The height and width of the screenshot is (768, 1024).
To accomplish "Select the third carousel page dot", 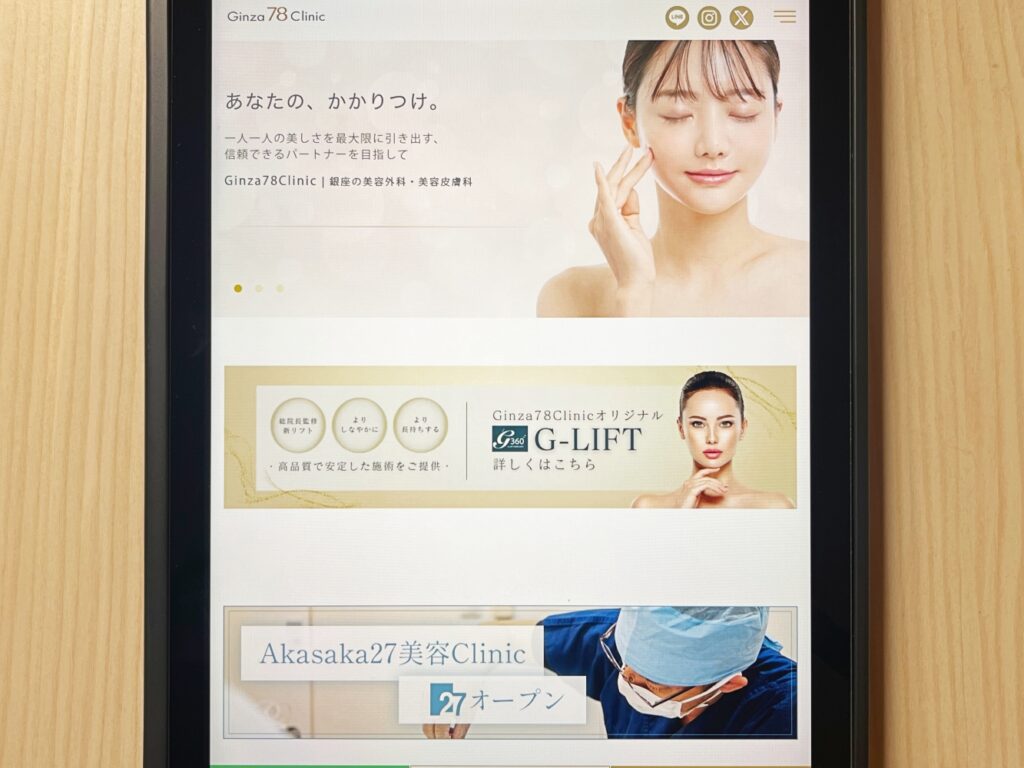I will [280, 288].
